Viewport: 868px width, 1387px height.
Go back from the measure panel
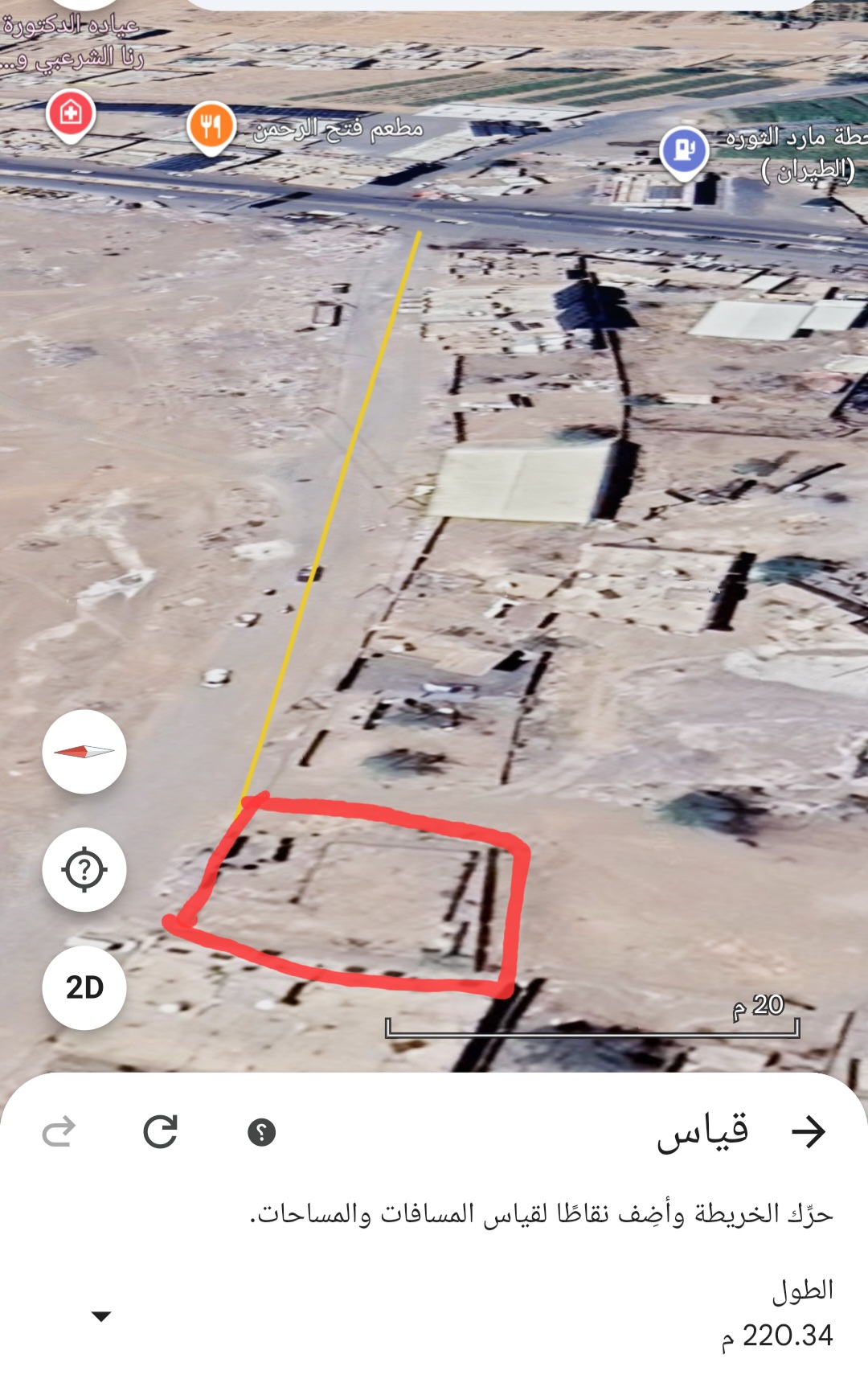pyautogui.click(x=809, y=1131)
